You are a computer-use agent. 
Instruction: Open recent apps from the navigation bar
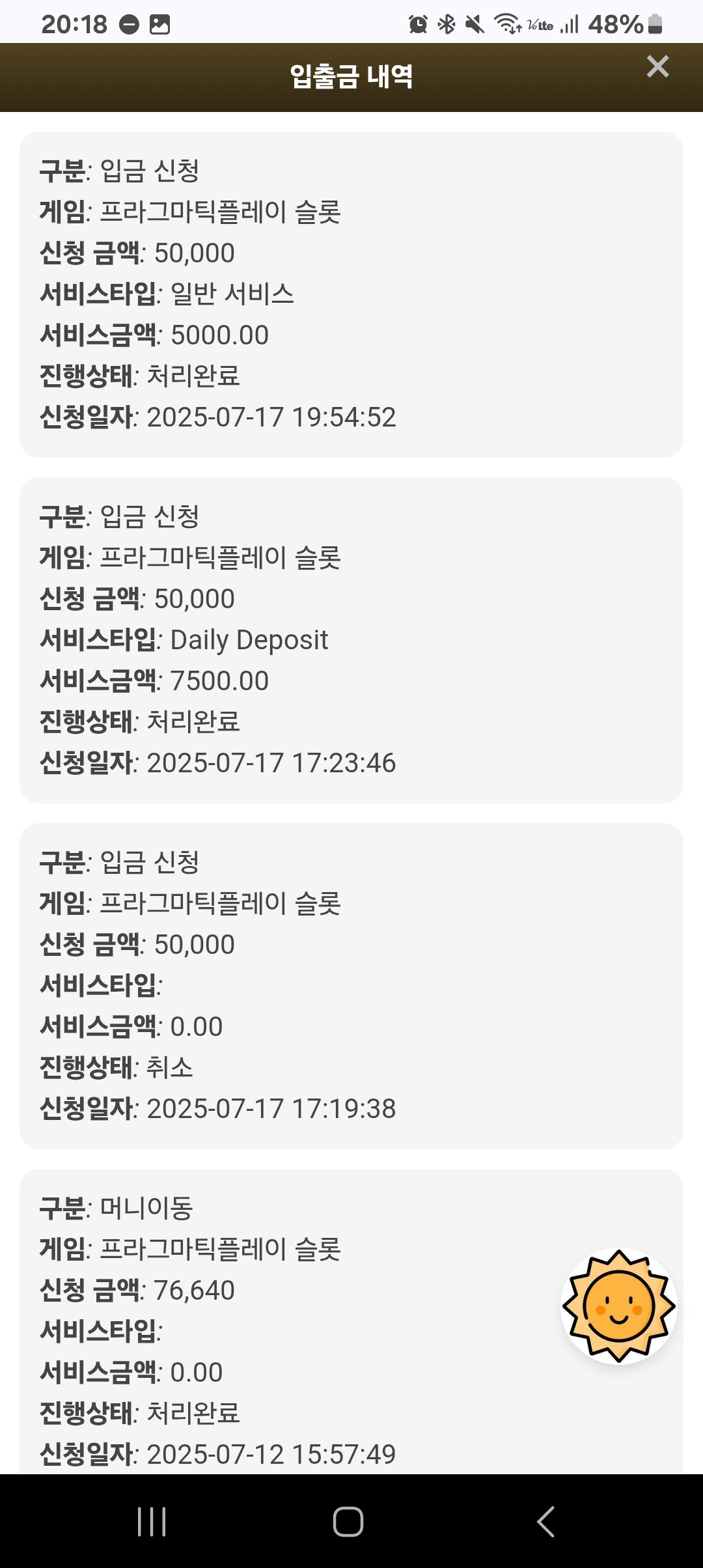pyautogui.click(x=152, y=1522)
